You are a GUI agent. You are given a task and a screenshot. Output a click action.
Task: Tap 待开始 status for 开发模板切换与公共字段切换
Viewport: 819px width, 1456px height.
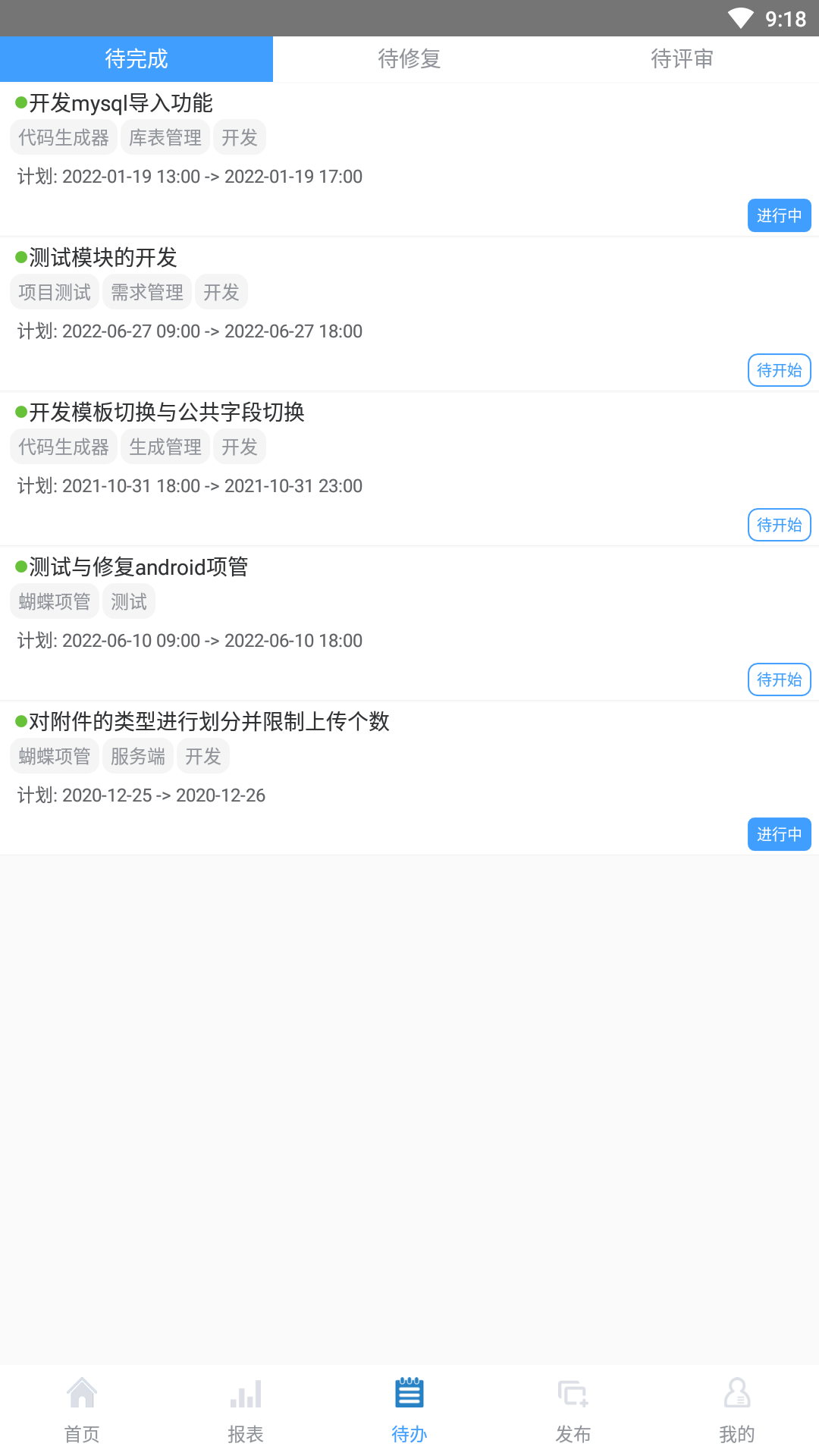(x=779, y=525)
